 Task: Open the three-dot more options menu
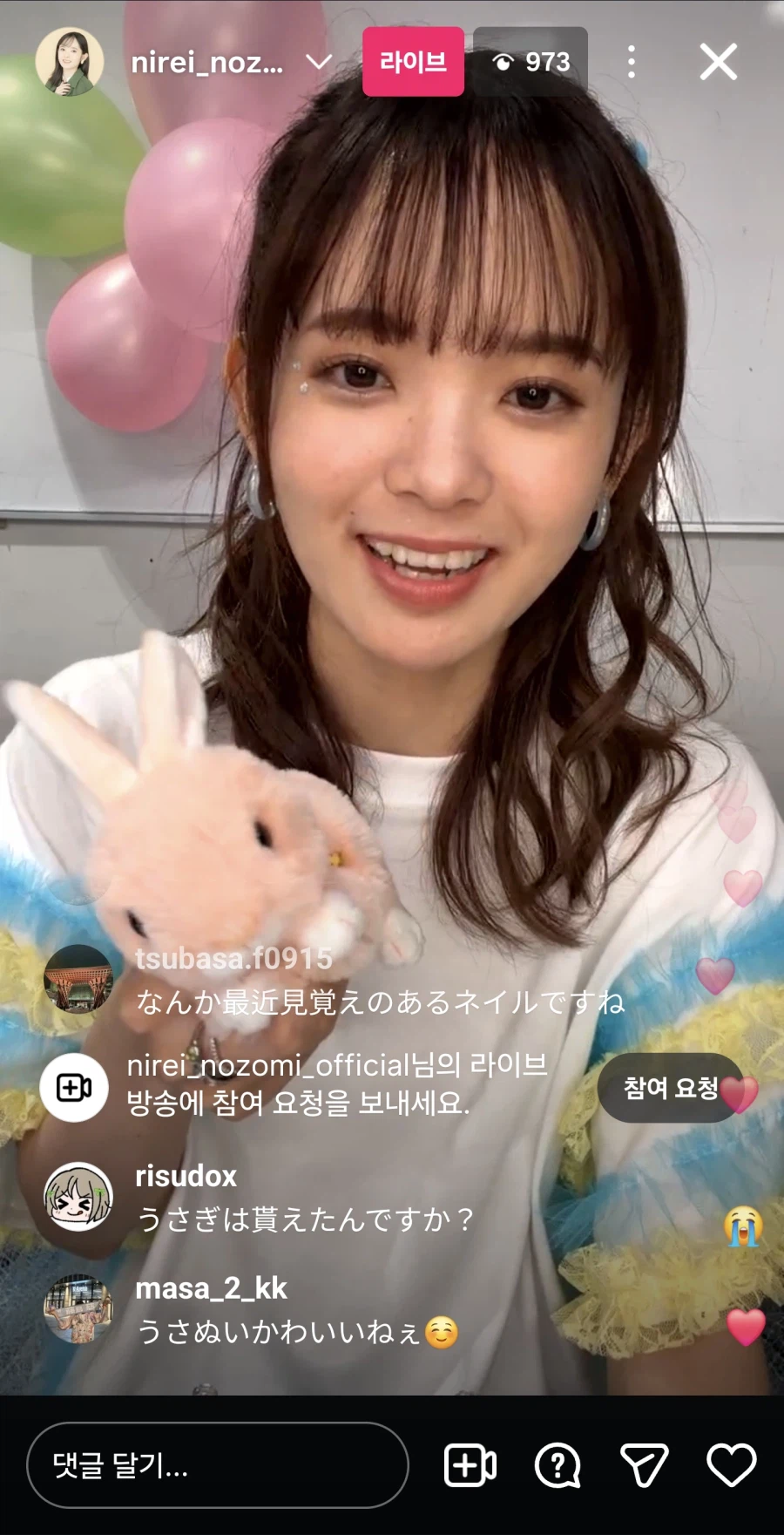point(630,62)
